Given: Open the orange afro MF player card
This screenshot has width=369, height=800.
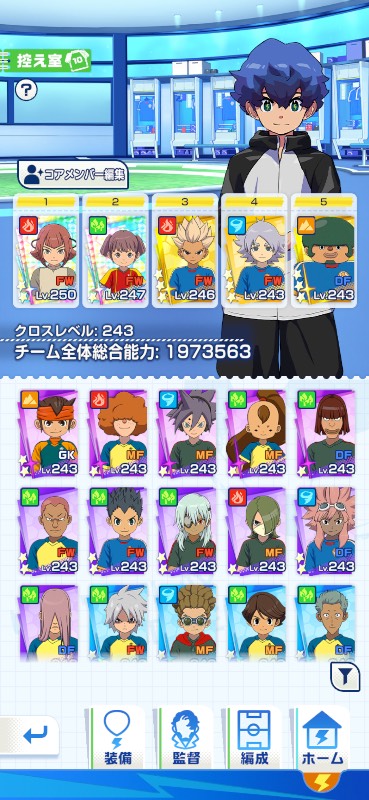Looking at the screenshot, I should point(118,433).
